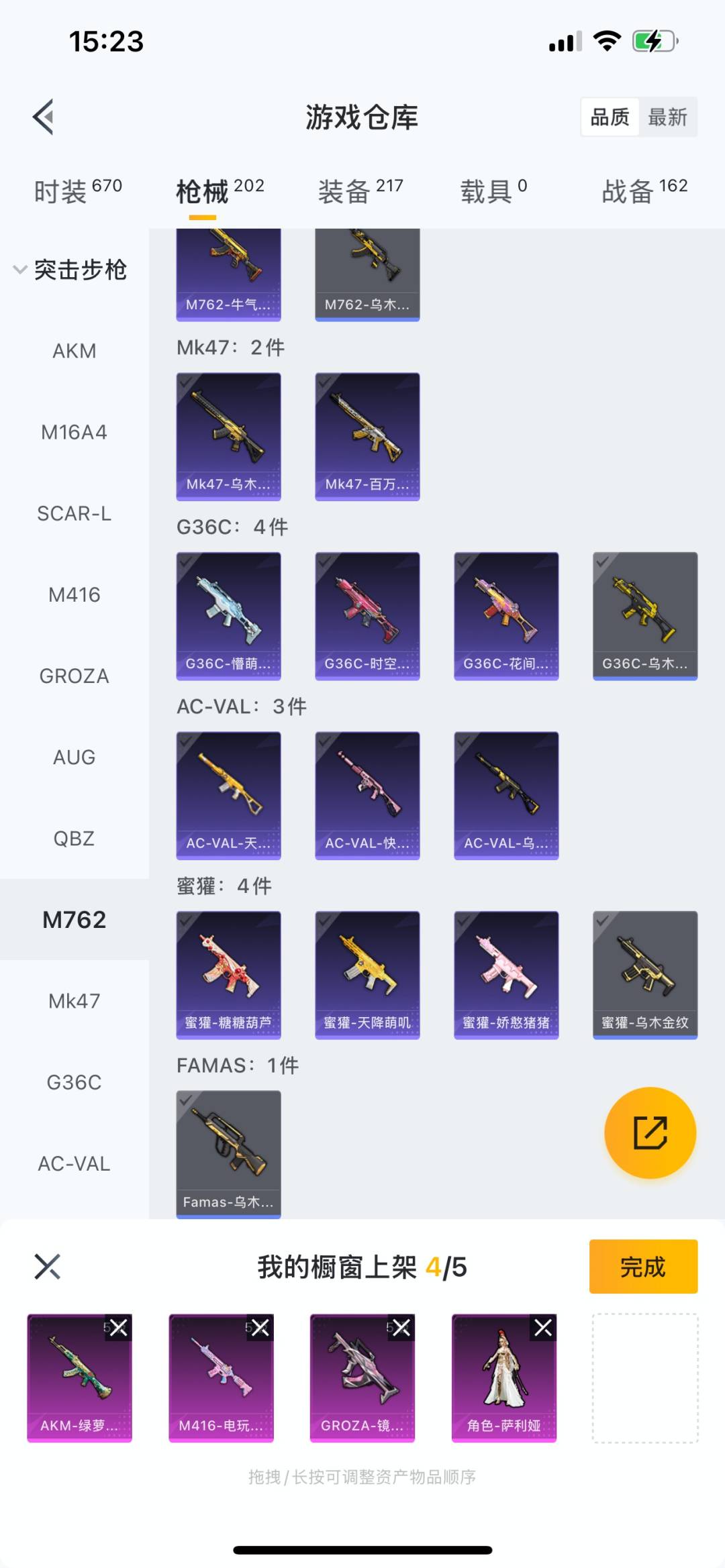This screenshot has width=725, height=1568.
Task: Switch to the 时装 tab
Action: click(x=77, y=191)
